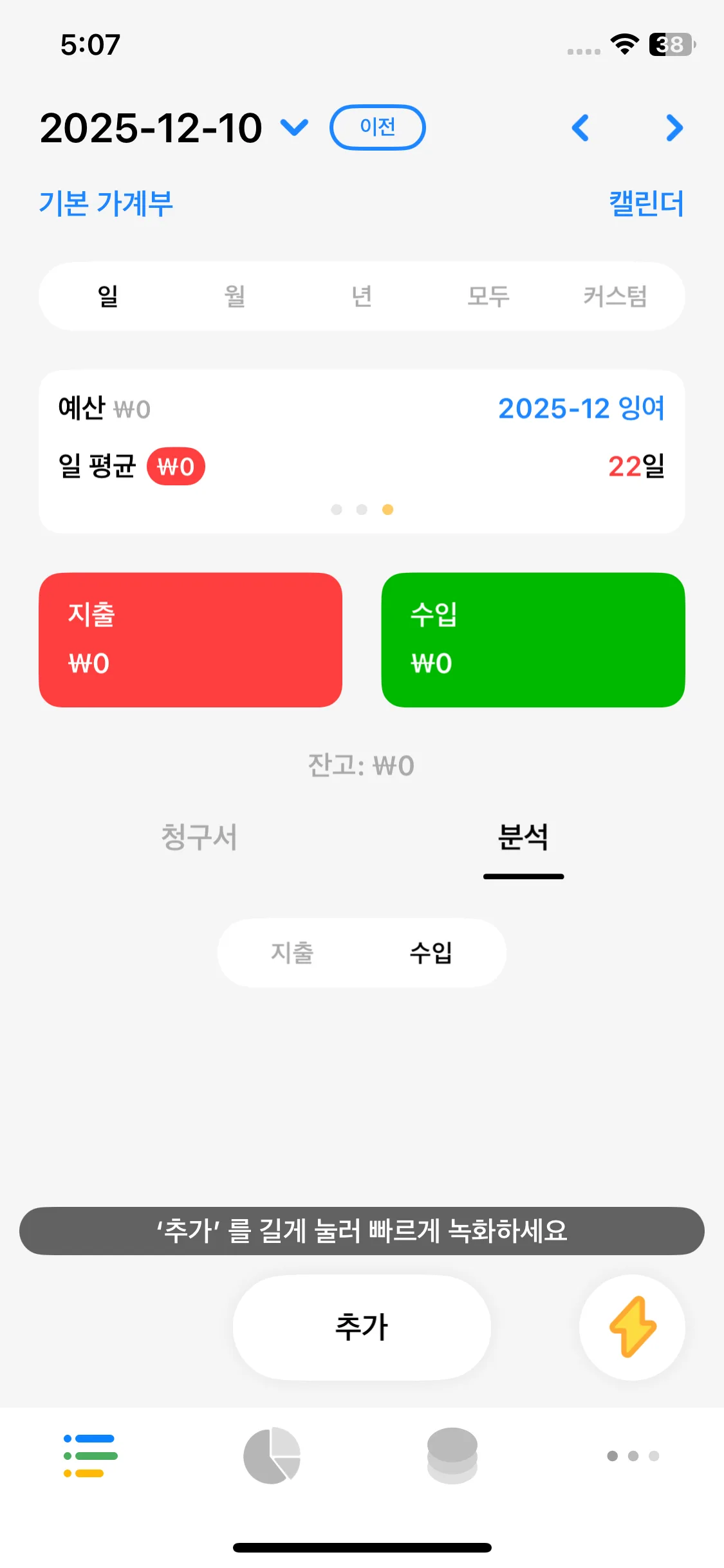Select the 월 monthly tab
The image size is (724, 1568).
[234, 297]
